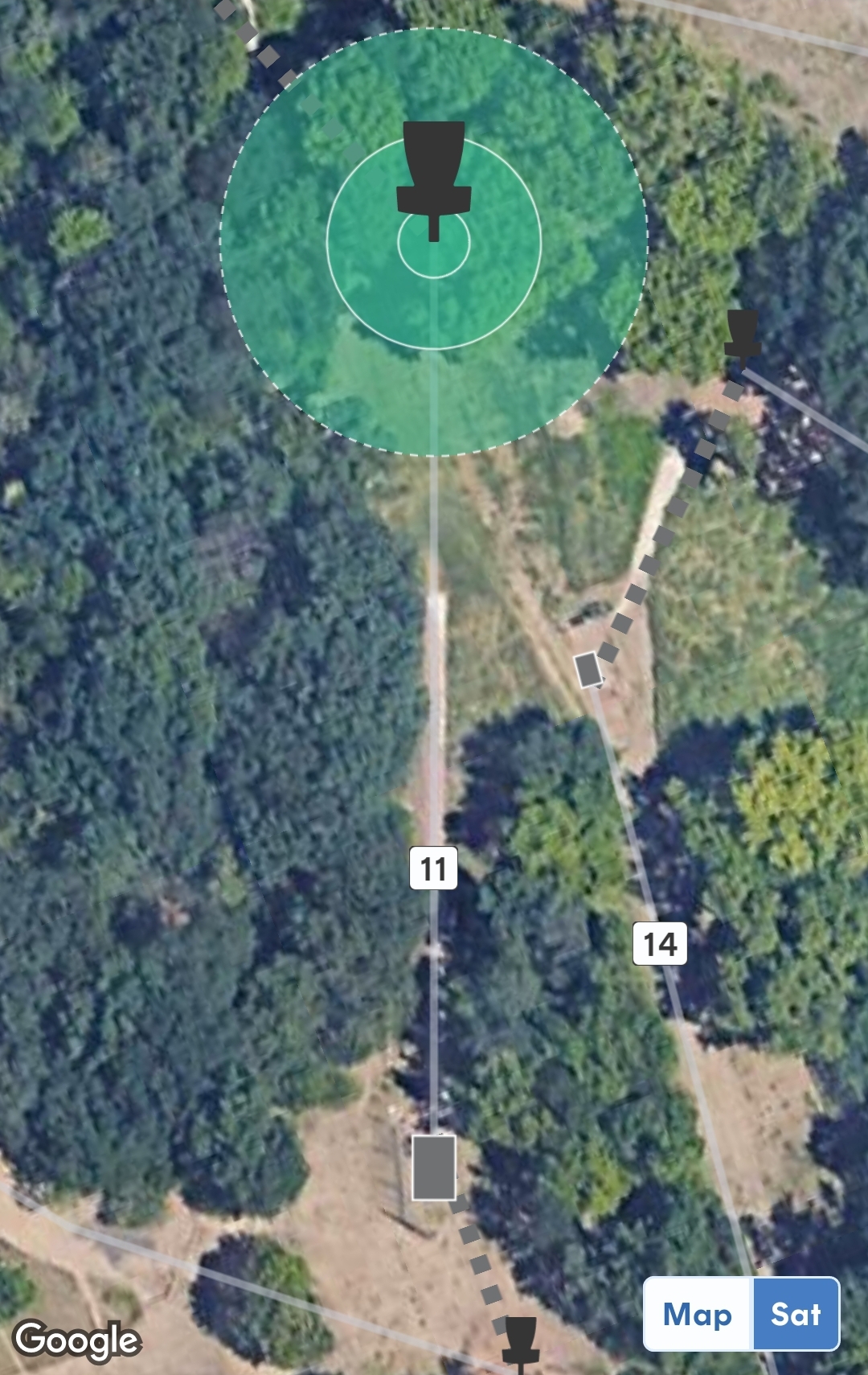Tap the hole 14 marker label
The height and width of the screenshot is (1375, 868).
click(661, 944)
